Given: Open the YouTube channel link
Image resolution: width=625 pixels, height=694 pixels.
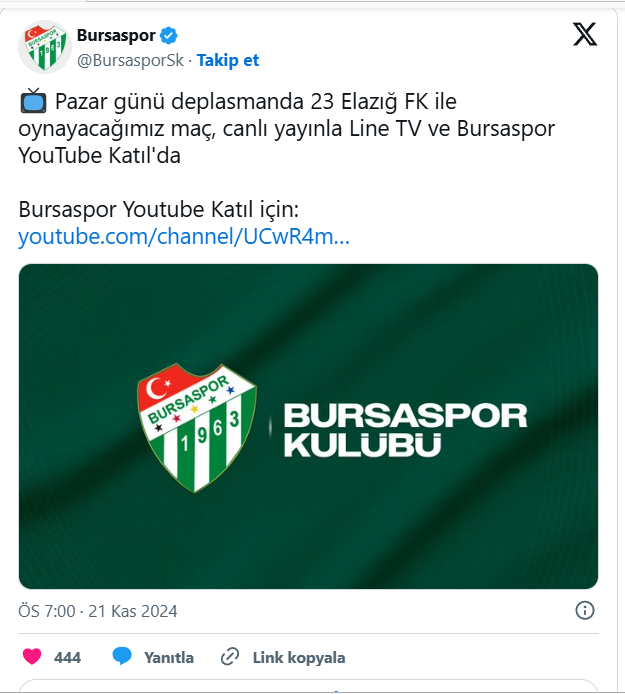Looking at the screenshot, I should [x=183, y=238].
